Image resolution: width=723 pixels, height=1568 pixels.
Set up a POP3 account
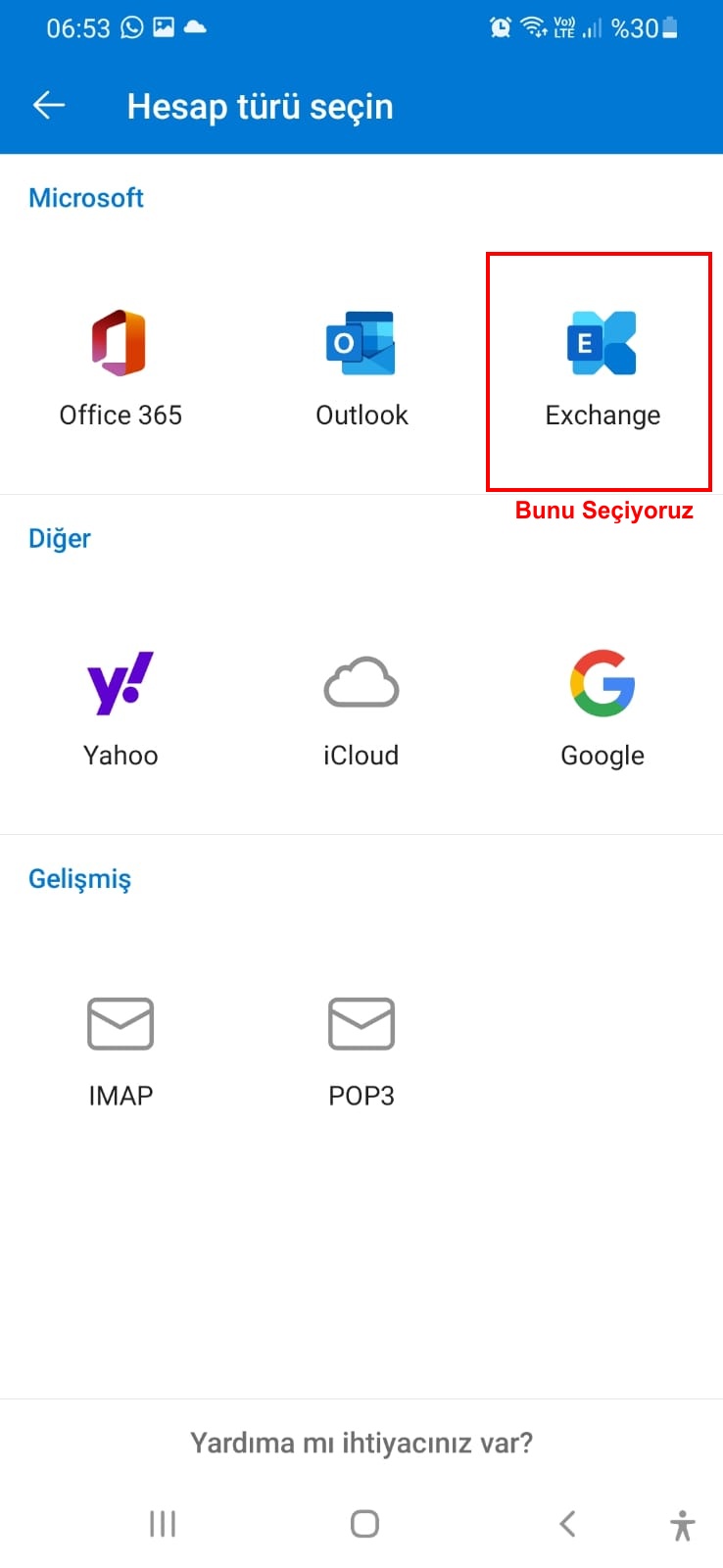tap(361, 1049)
